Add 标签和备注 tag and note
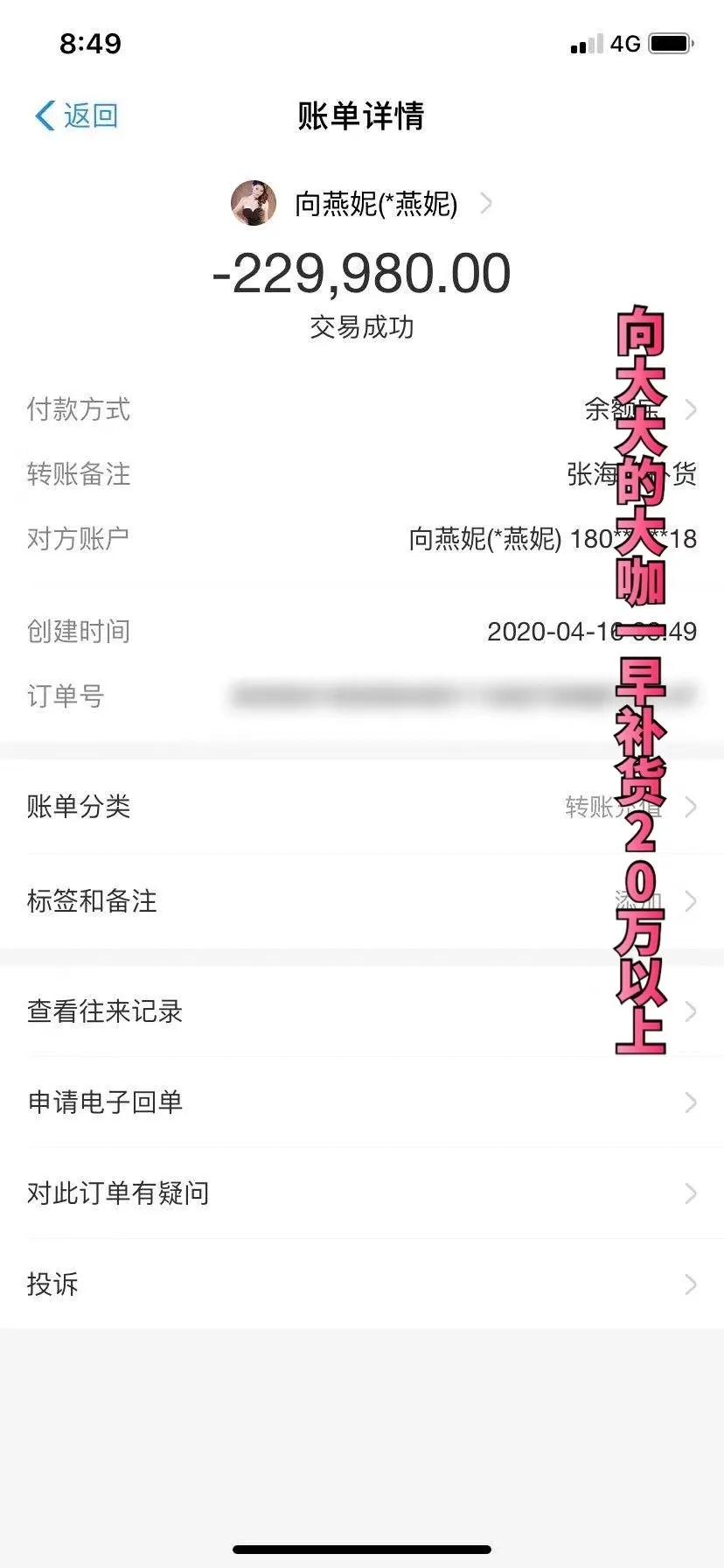This screenshot has width=724, height=1568. [x=362, y=900]
